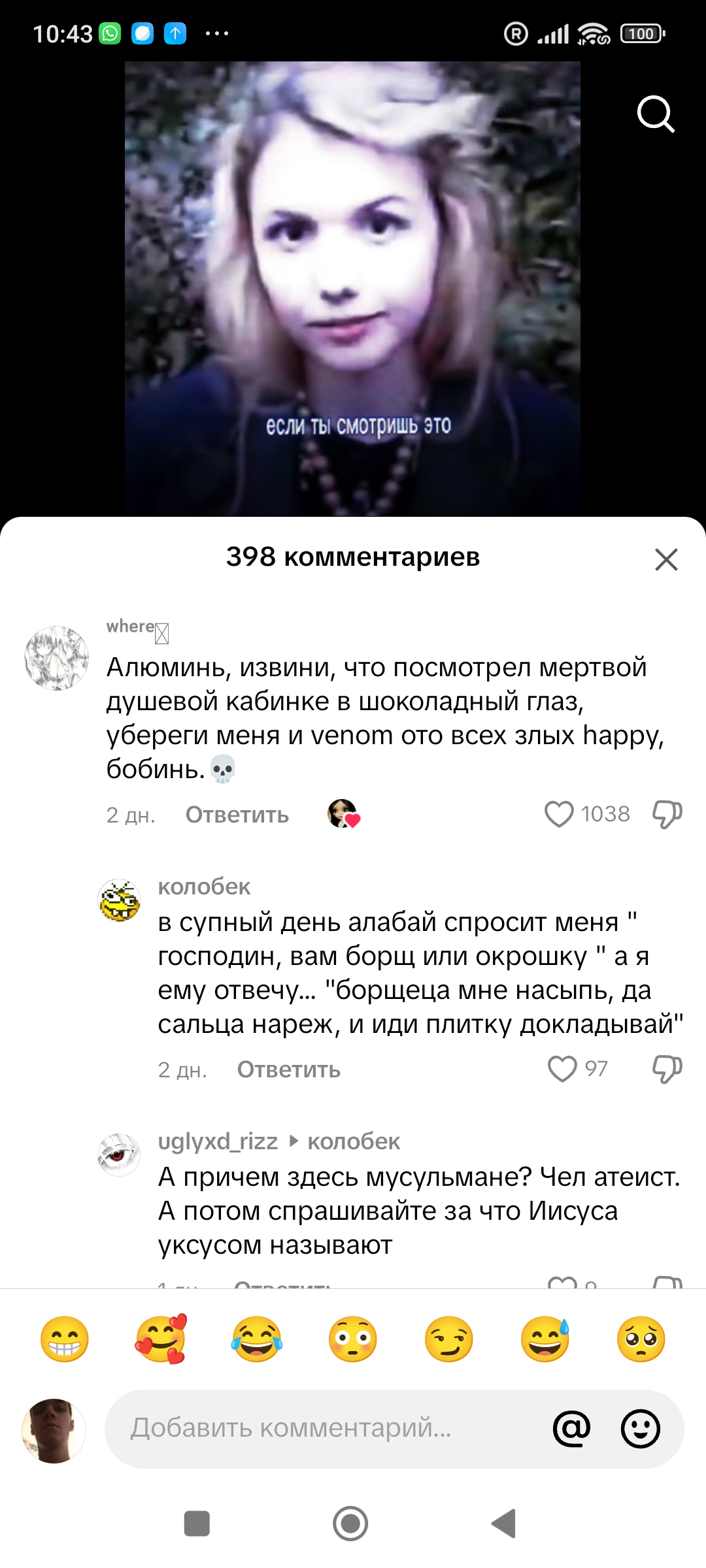Image resolution: width=706 pixels, height=1568 pixels.
Task: Insert the flushed face emoji
Action: (x=353, y=1339)
